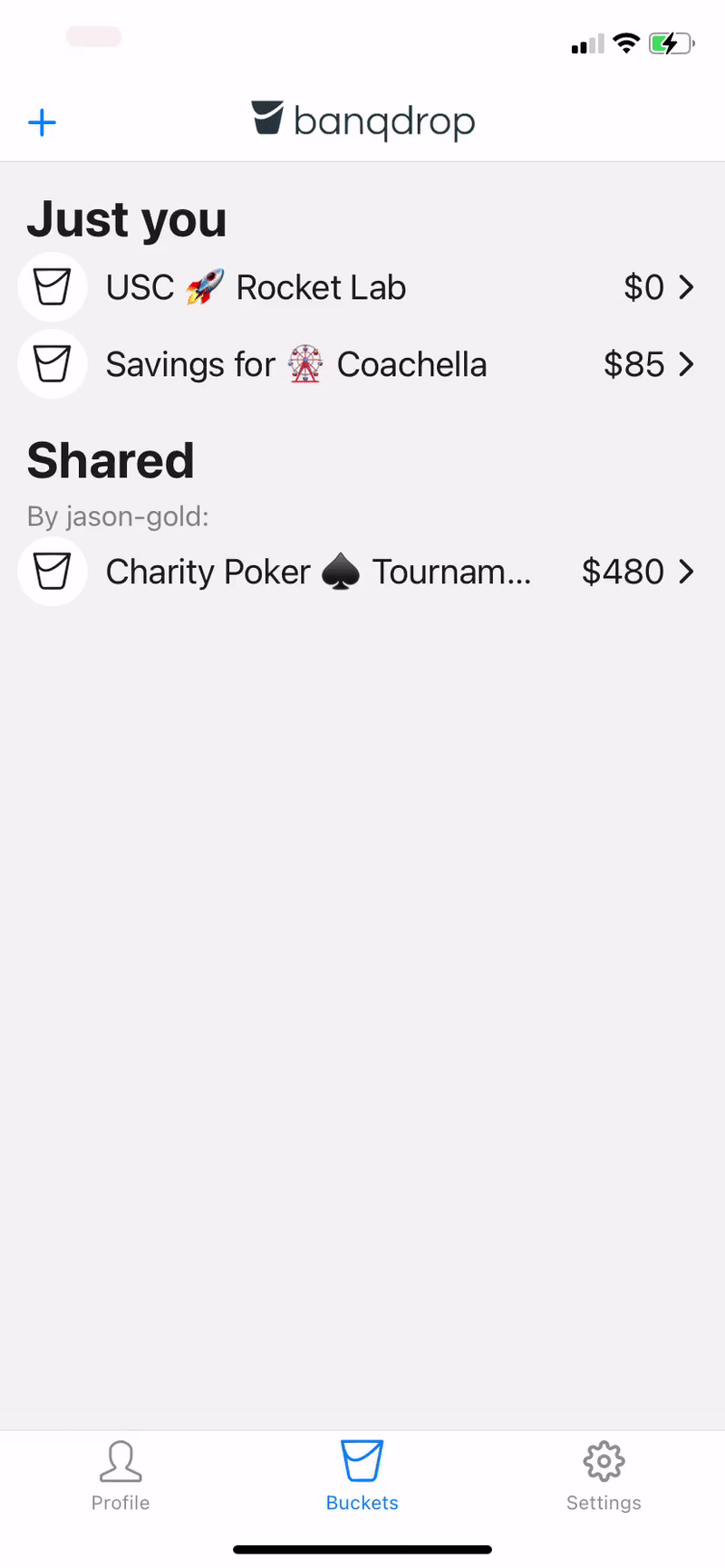The height and width of the screenshot is (1568, 725).
Task: Open the Savings for Coachella bucket
Action: pos(362,364)
